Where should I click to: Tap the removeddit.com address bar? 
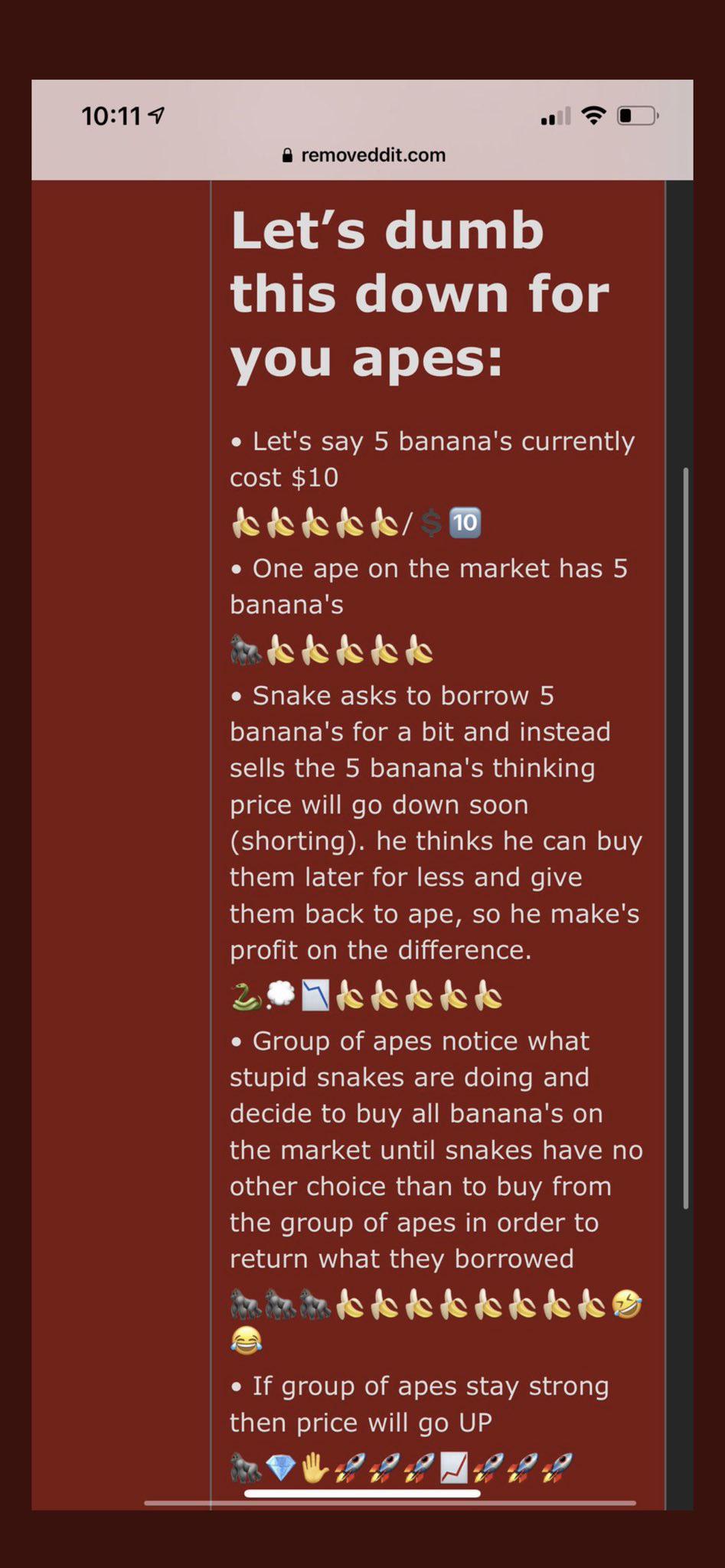pos(364,155)
